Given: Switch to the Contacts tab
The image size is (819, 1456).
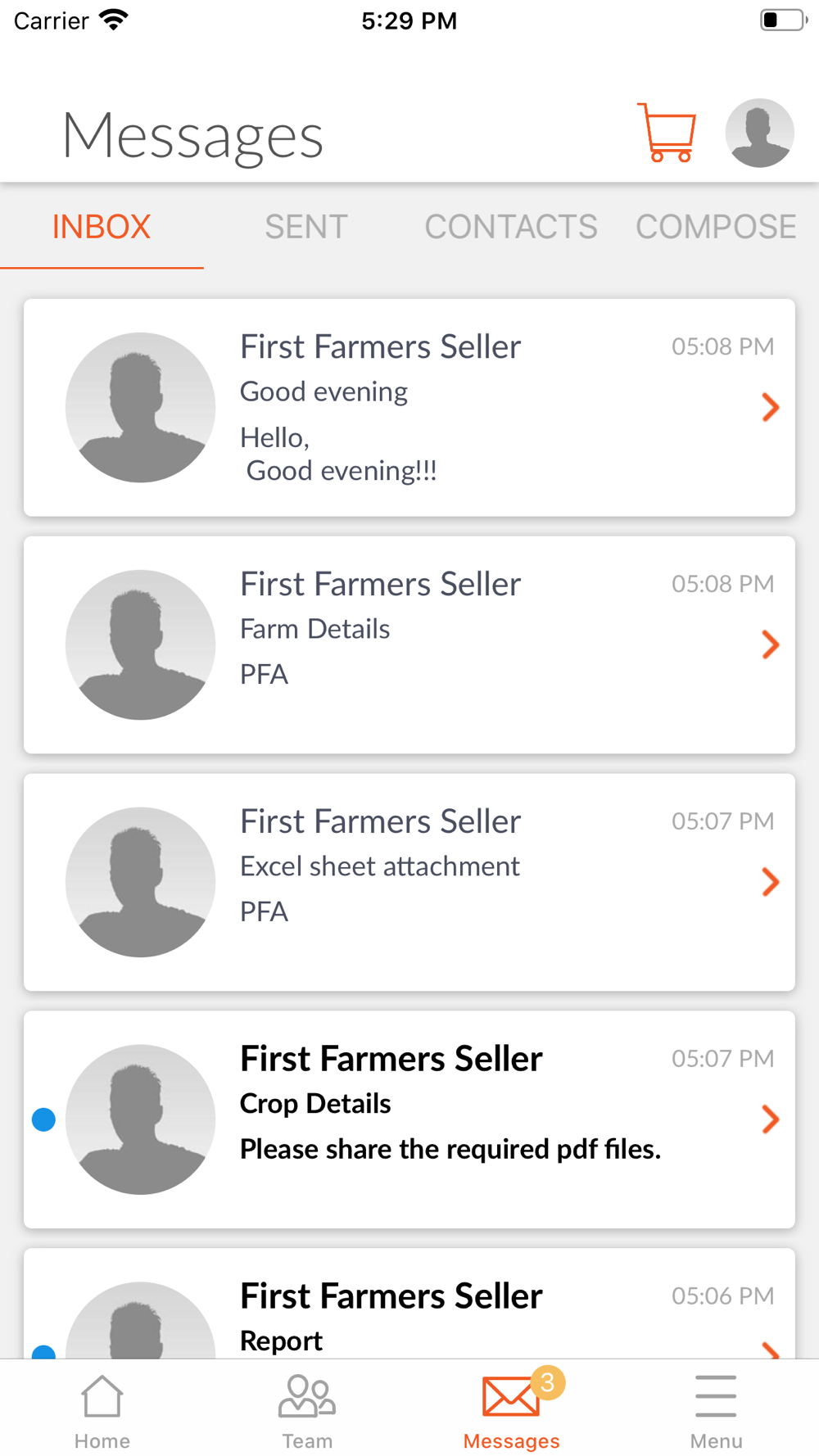Looking at the screenshot, I should 511,227.
